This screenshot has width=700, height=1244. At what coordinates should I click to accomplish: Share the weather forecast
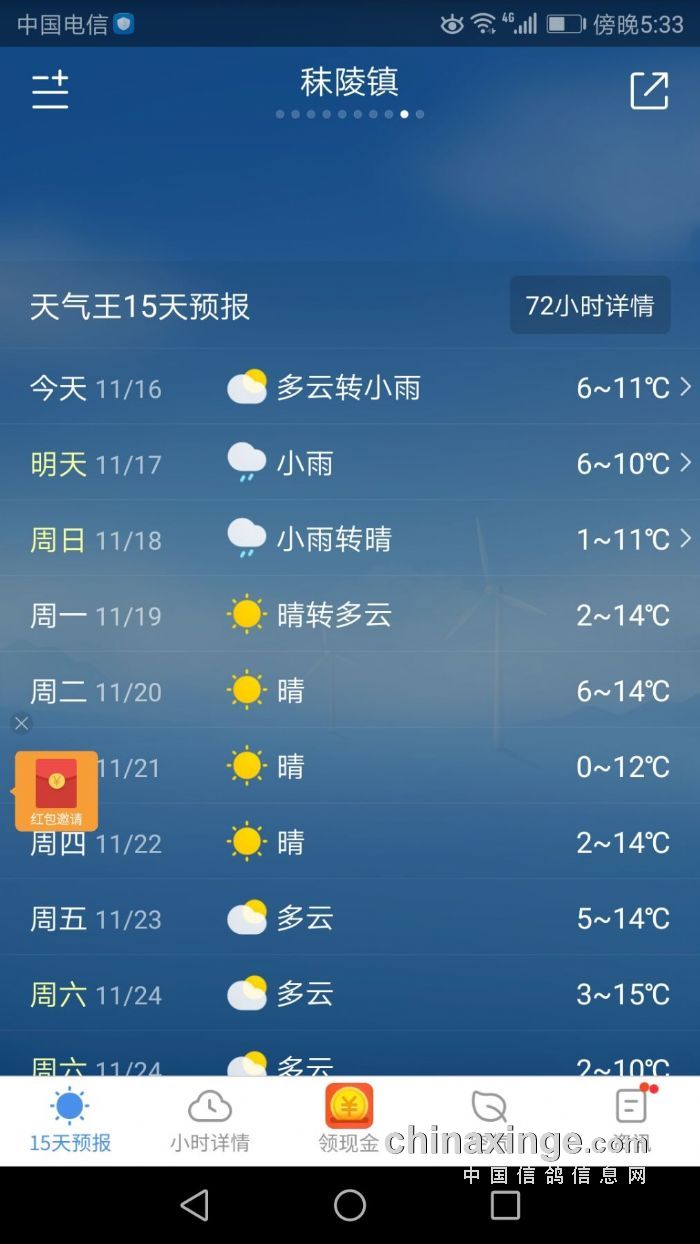(649, 90)
